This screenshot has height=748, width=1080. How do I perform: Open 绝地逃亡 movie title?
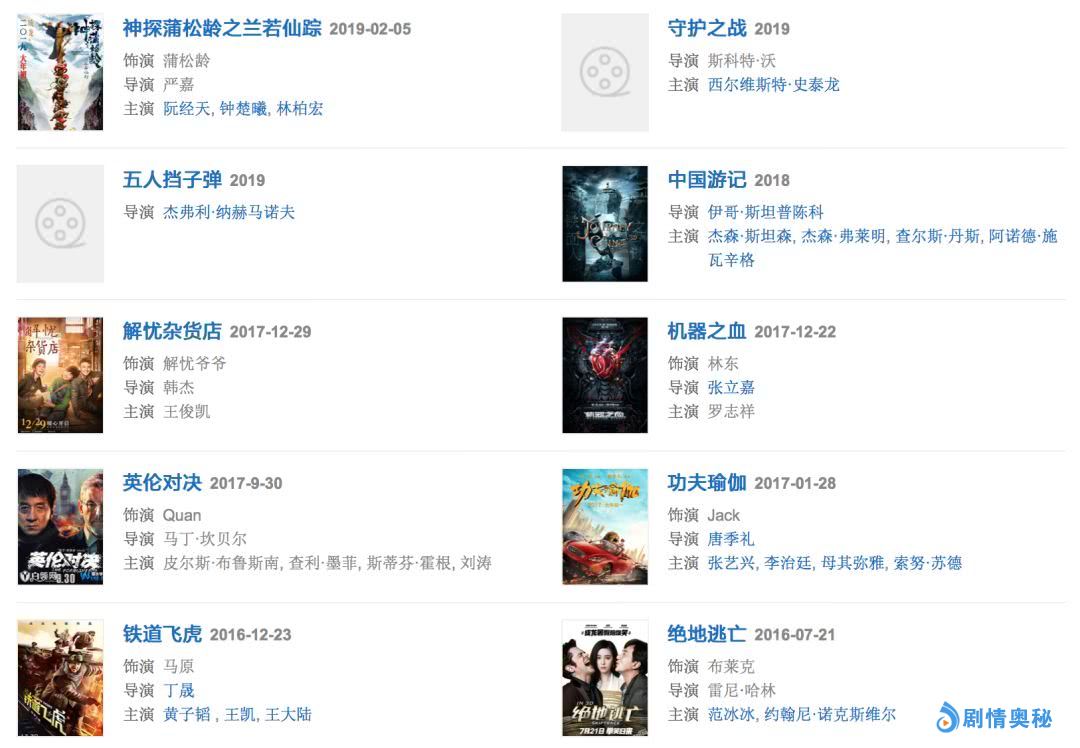[x=707, y=634]
